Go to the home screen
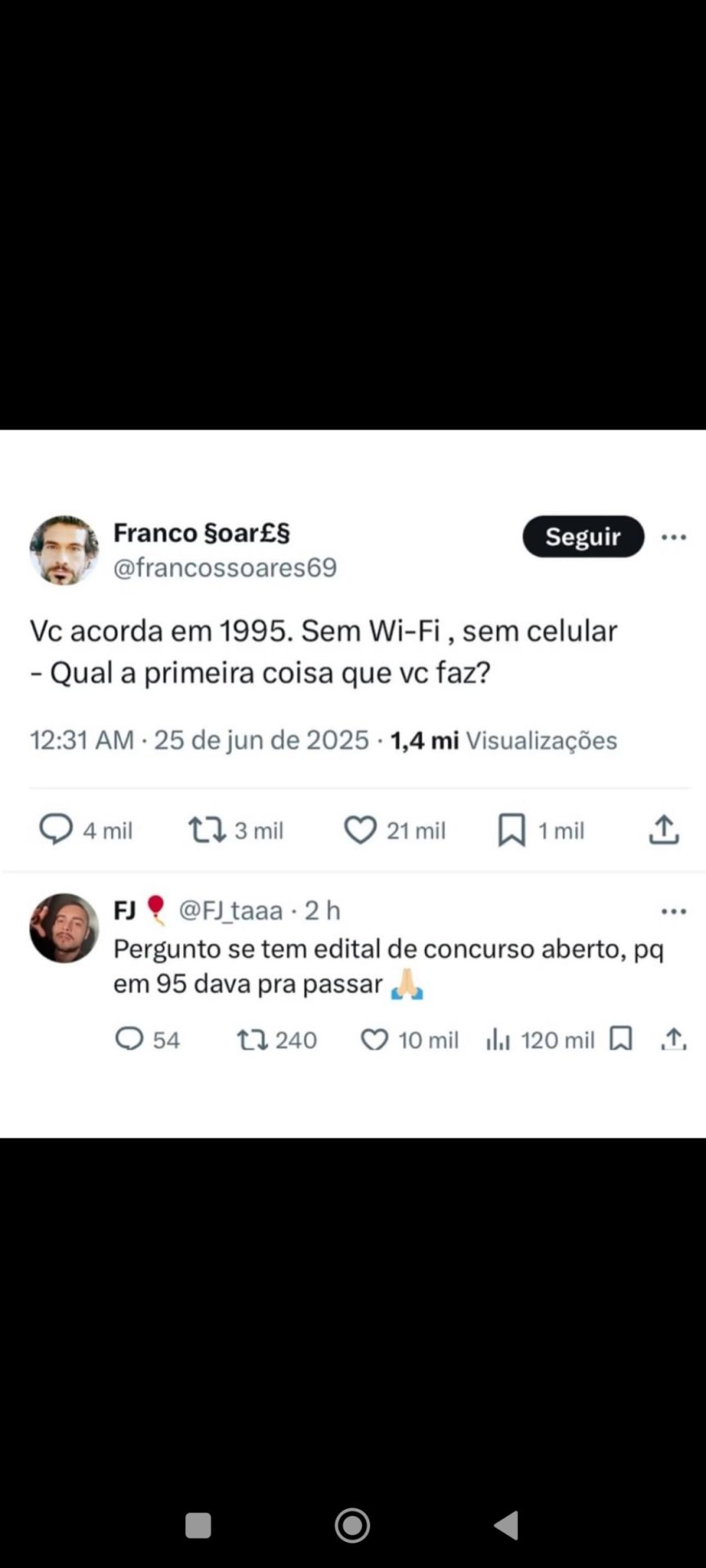 (x=352, y=1525)
